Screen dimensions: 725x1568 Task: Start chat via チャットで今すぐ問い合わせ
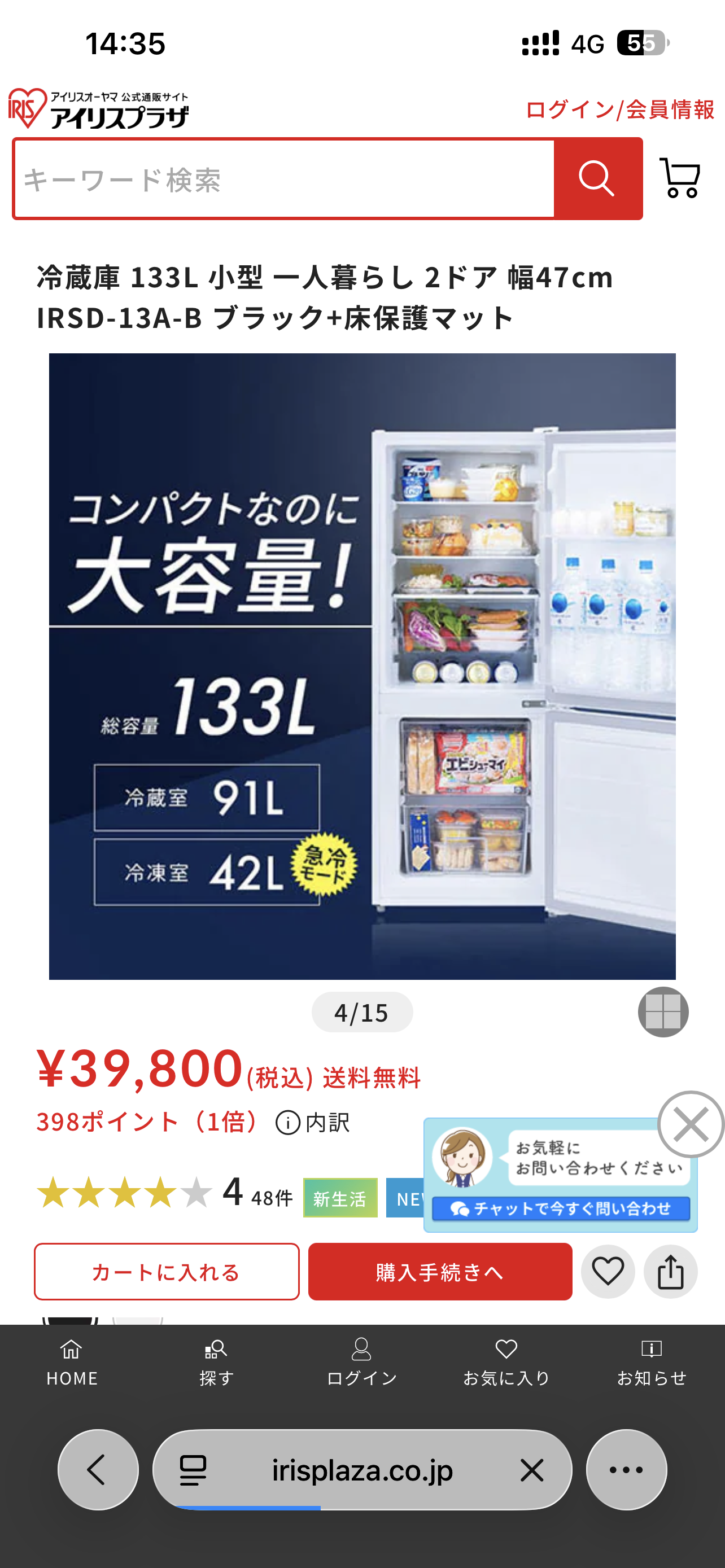[561, 1208]
